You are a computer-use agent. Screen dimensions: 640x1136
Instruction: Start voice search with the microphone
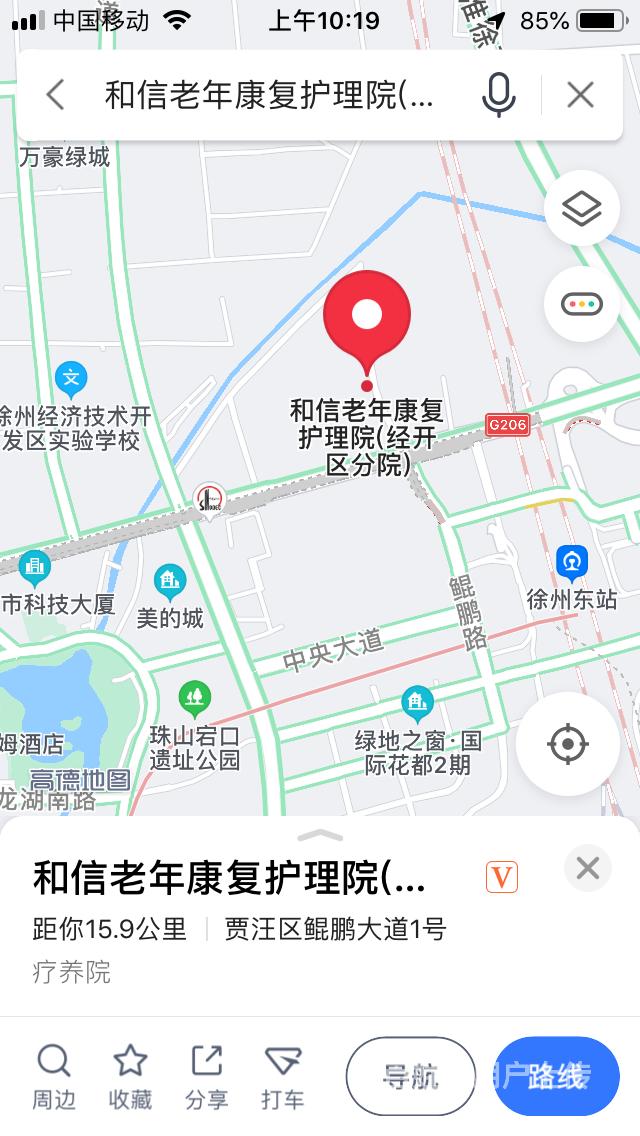click(499, 95)
